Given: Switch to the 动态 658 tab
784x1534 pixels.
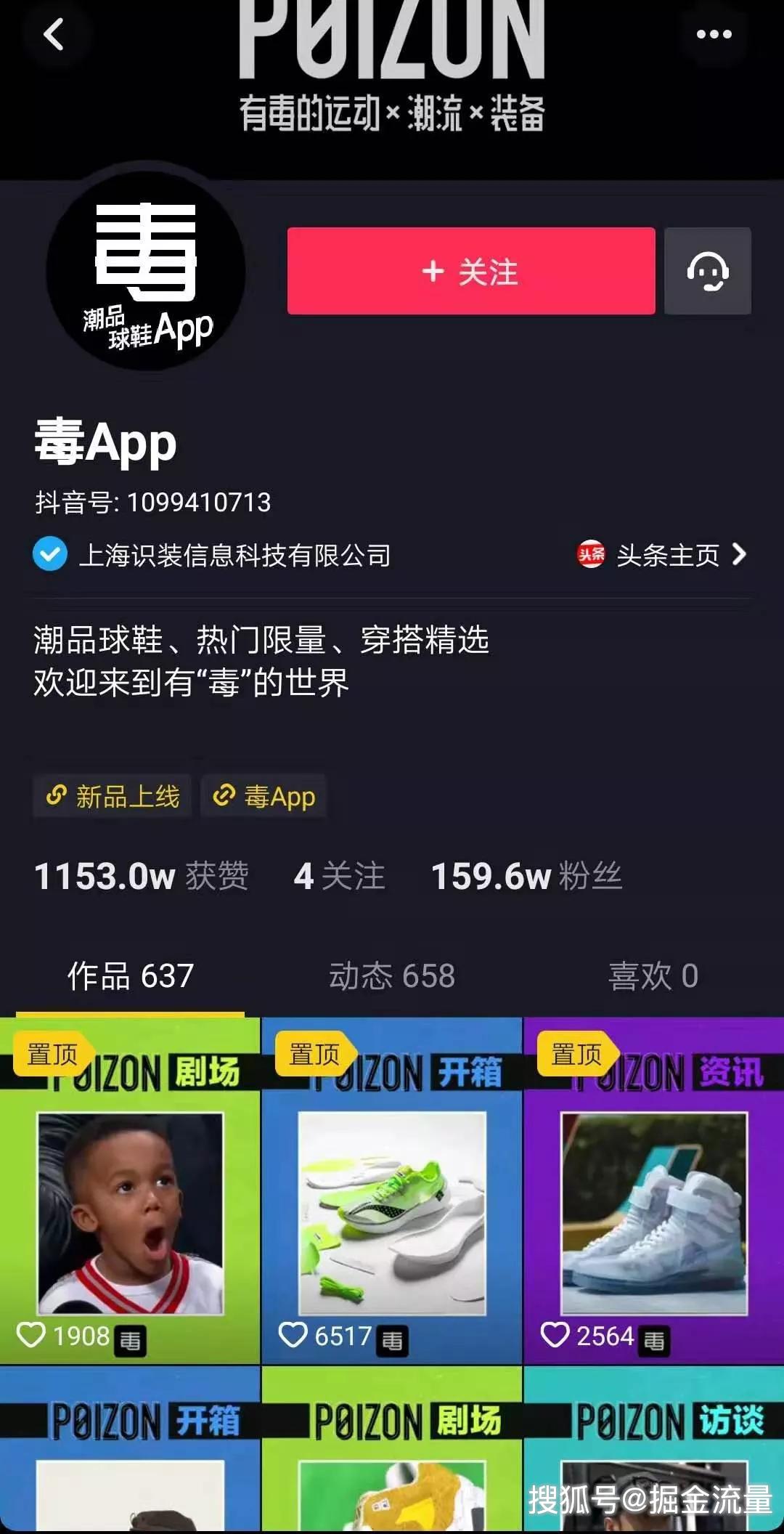Looking at the screenshot, I should point(392,975).
